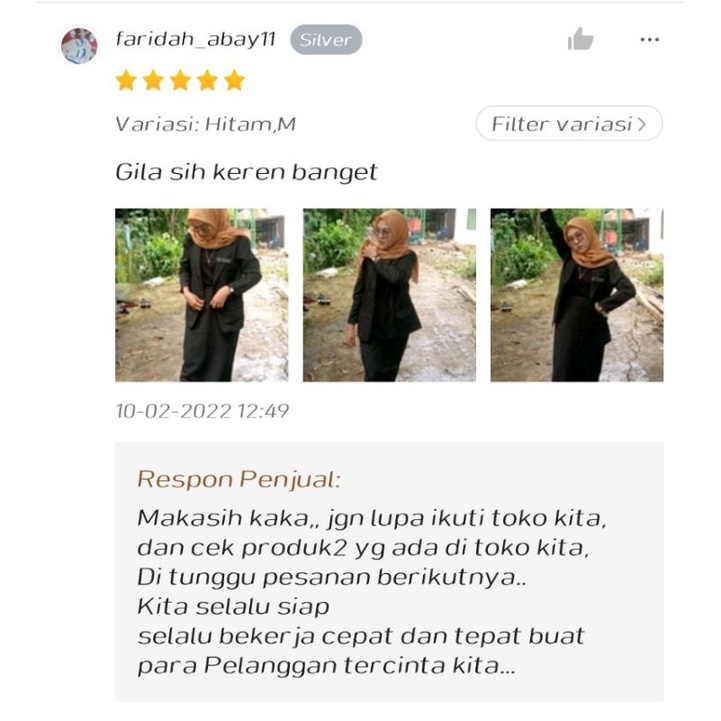Open faridah_abay11's profile avatar

[79, 45]
